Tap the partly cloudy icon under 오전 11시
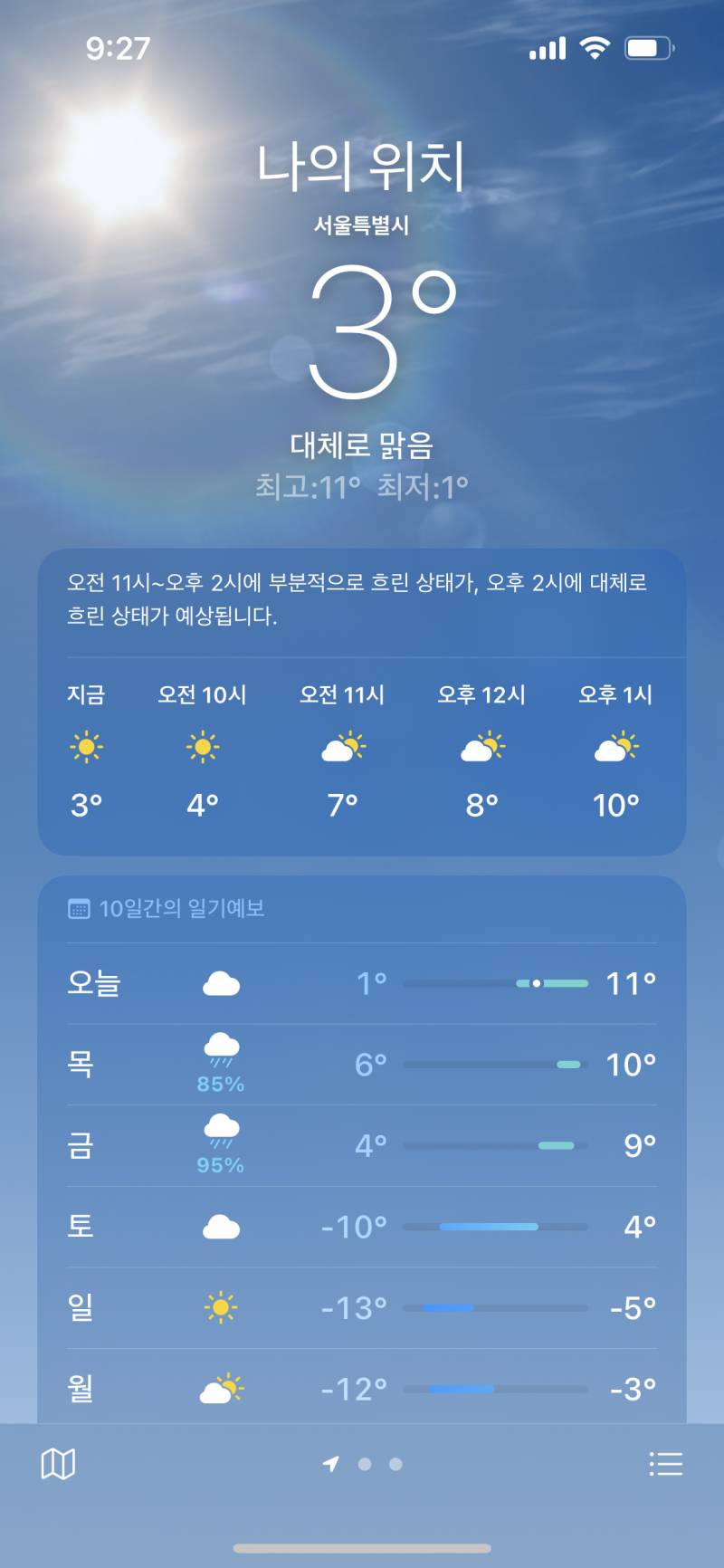The image size is (724, 1568). (342, 748)
